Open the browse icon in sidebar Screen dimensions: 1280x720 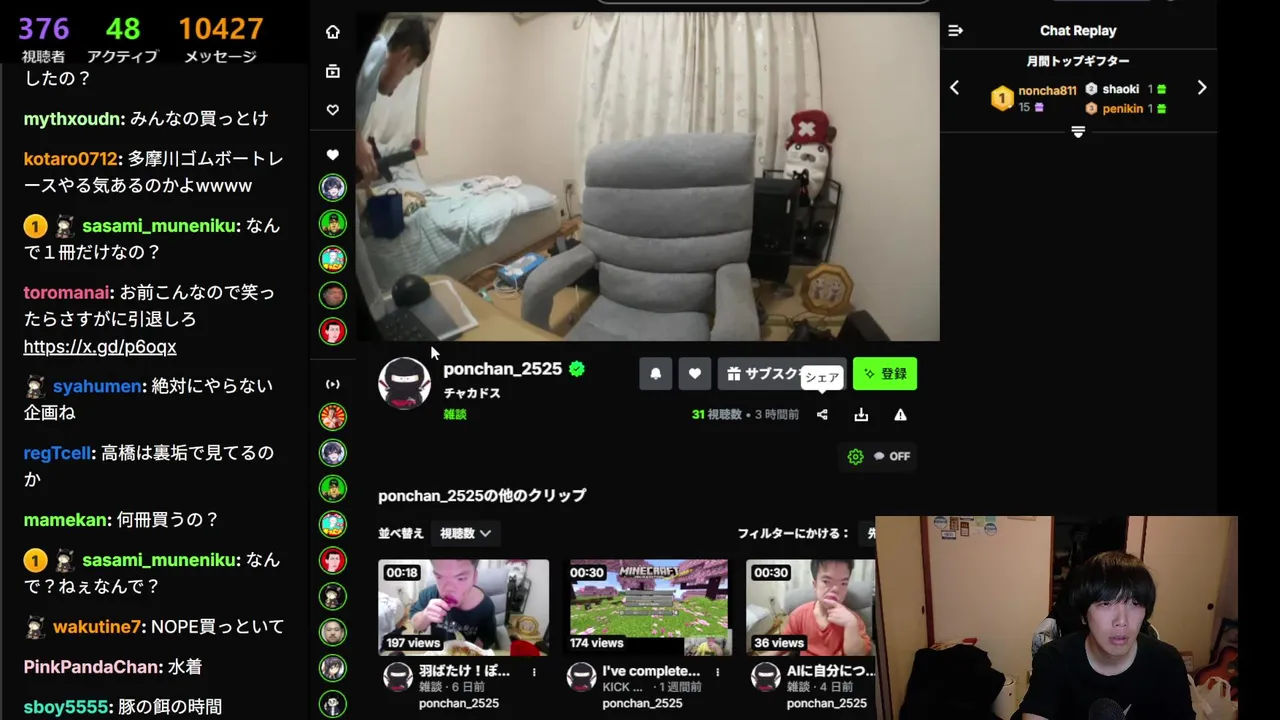coord(333,71)
